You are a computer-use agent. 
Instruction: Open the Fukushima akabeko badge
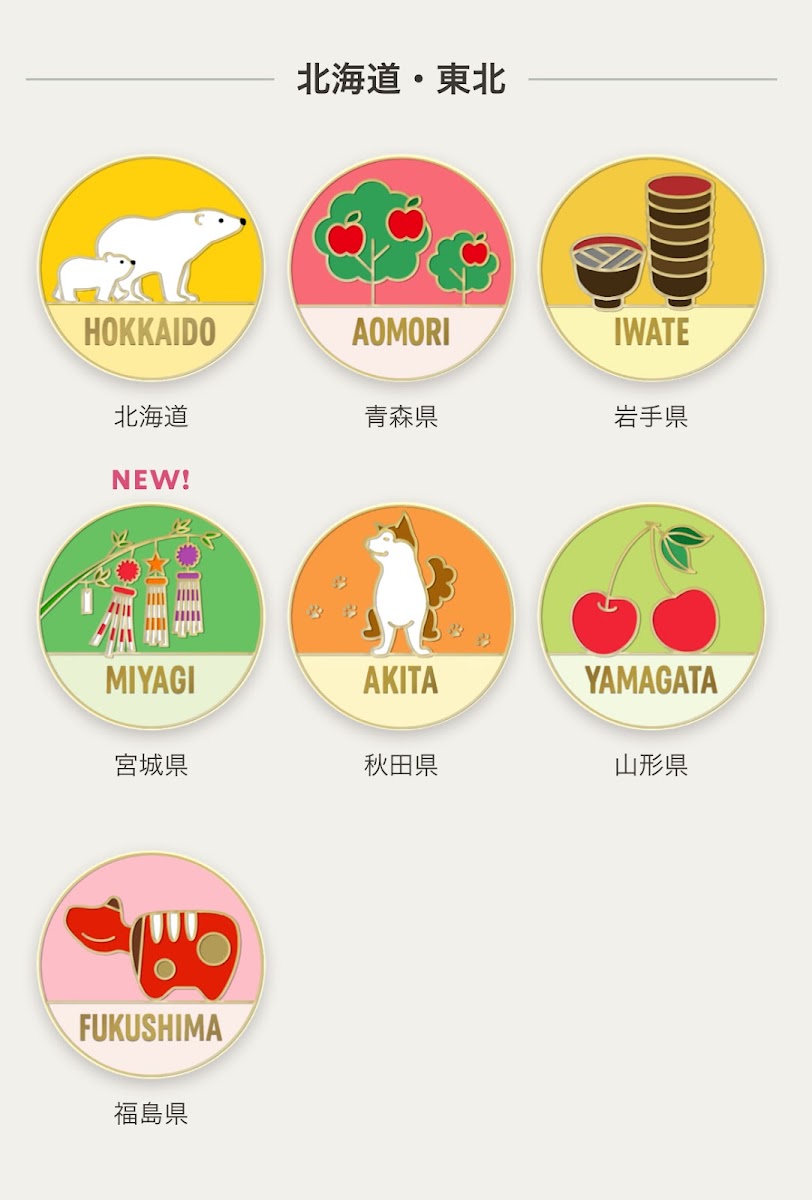point(151,964)
